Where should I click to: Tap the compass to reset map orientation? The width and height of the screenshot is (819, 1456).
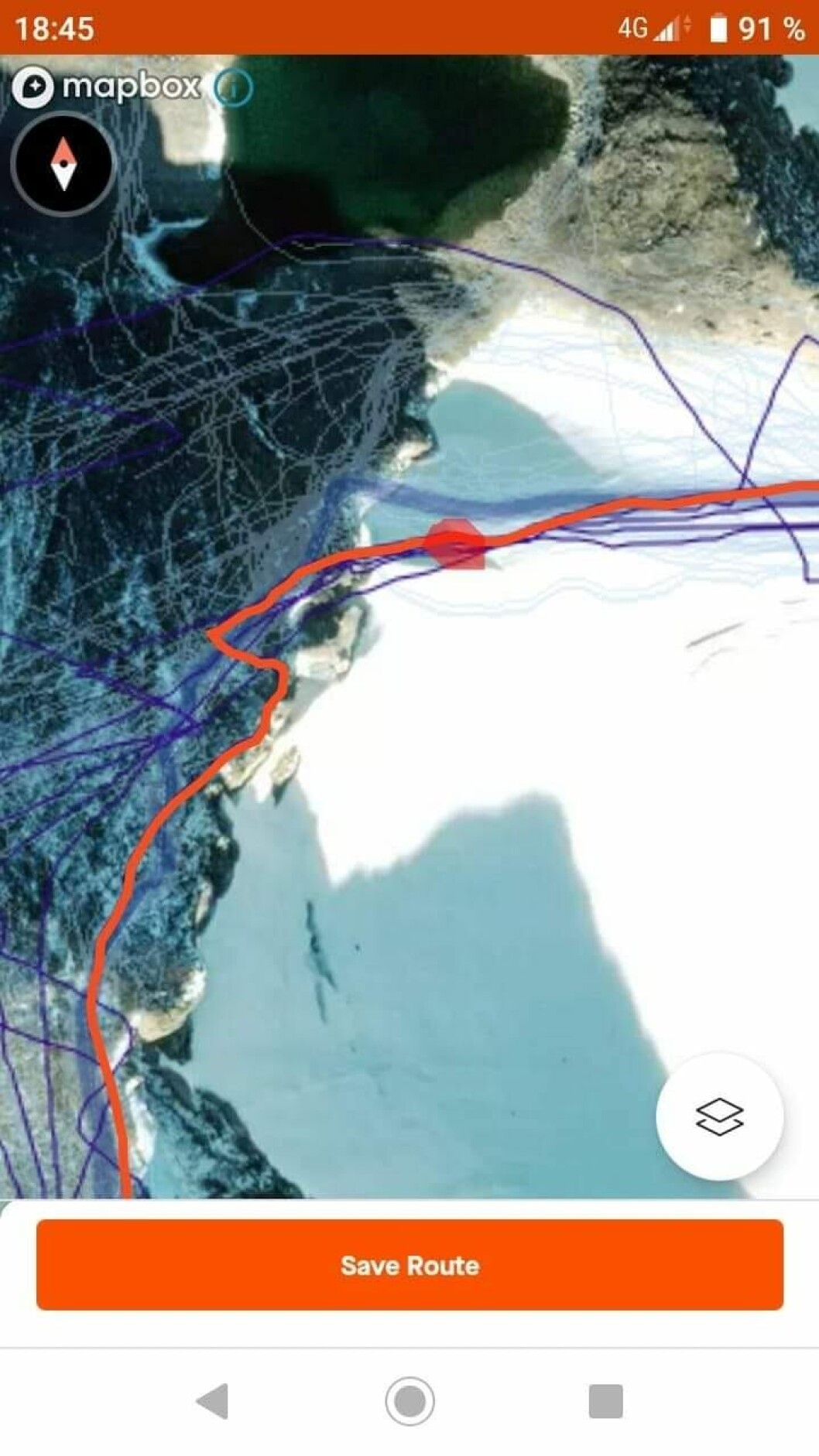pos(63,164)
